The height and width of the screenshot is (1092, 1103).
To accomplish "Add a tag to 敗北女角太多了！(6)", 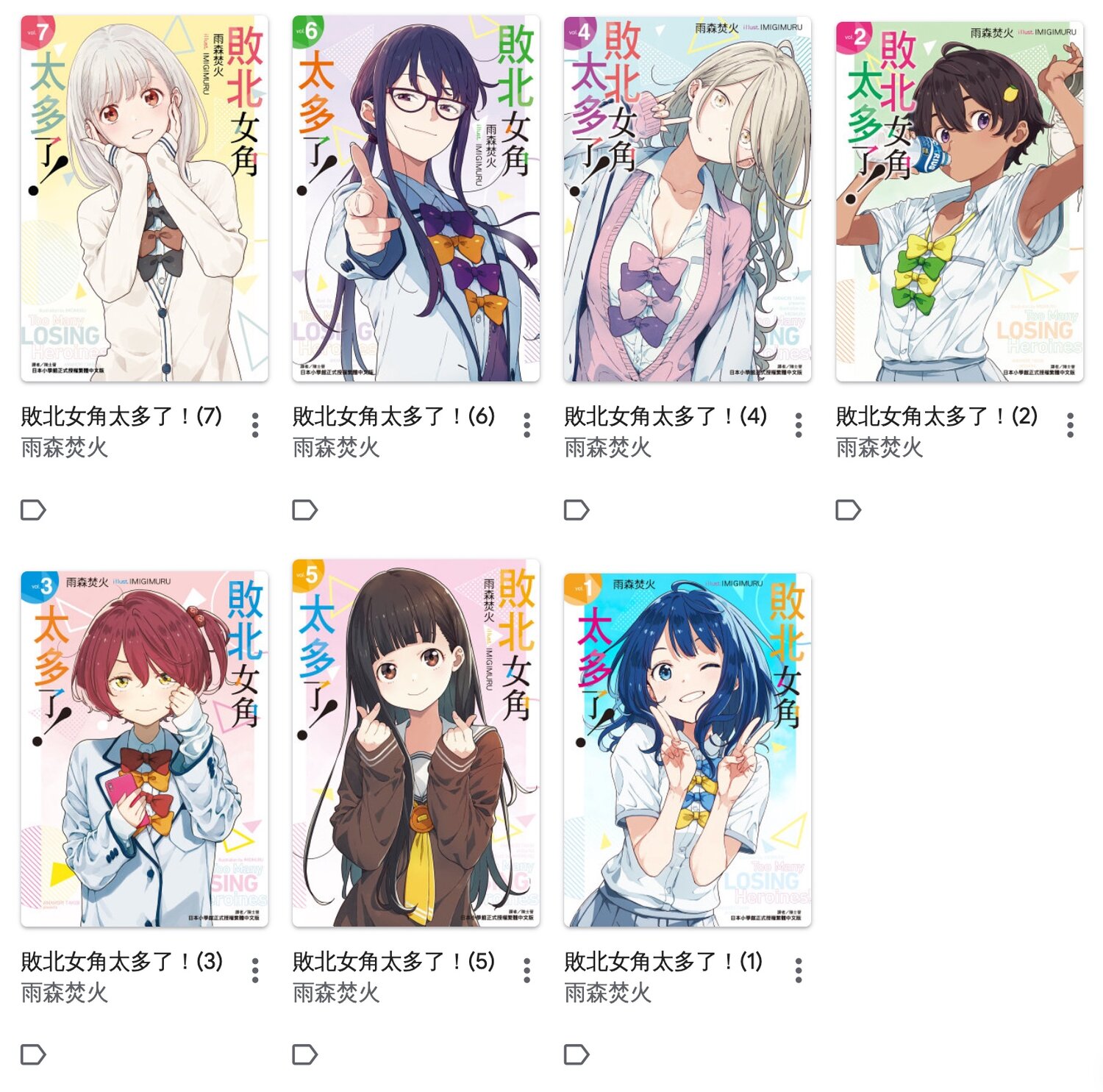I will click(304, 510).
